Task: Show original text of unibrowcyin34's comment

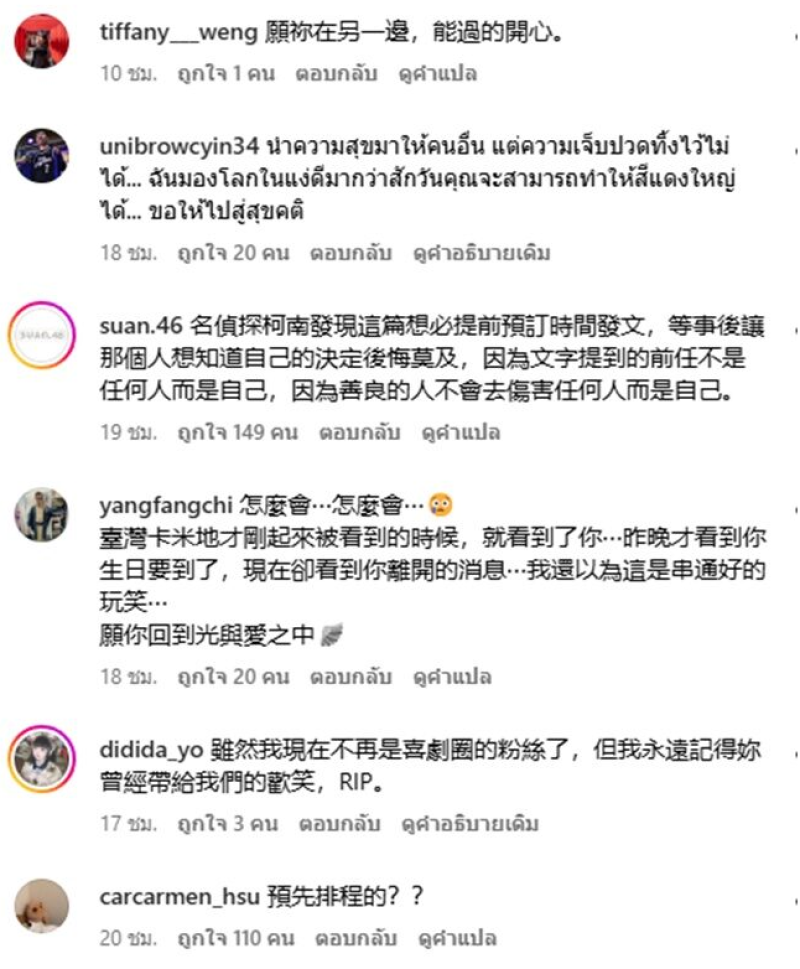Action: coord(482,253)
